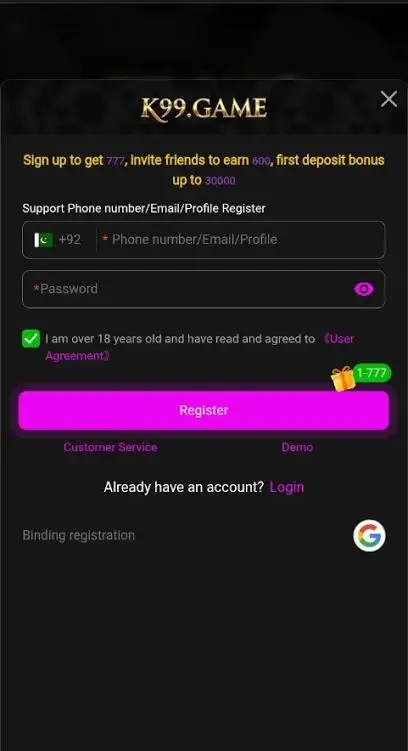The height and width of the screenshot is (751, 408).
Task: Go to Login
Action: coord(287,487)
